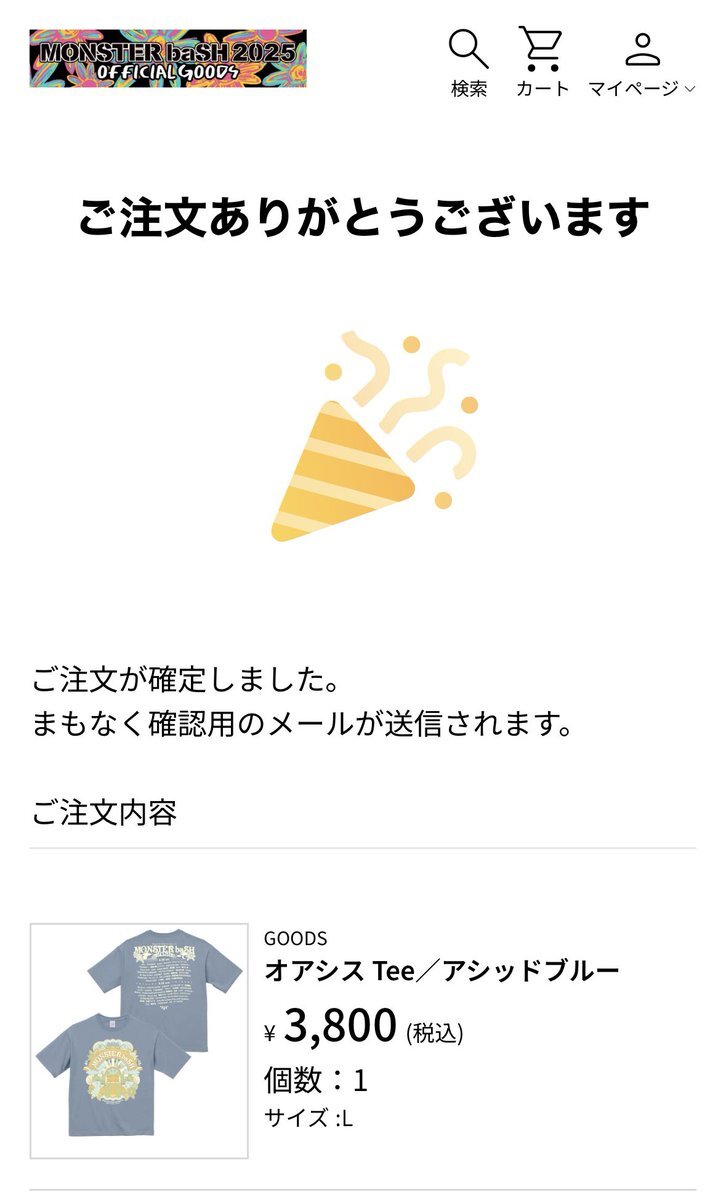Tap the MONSTER baSH 2025 store banner

click(x=168, y=58)
